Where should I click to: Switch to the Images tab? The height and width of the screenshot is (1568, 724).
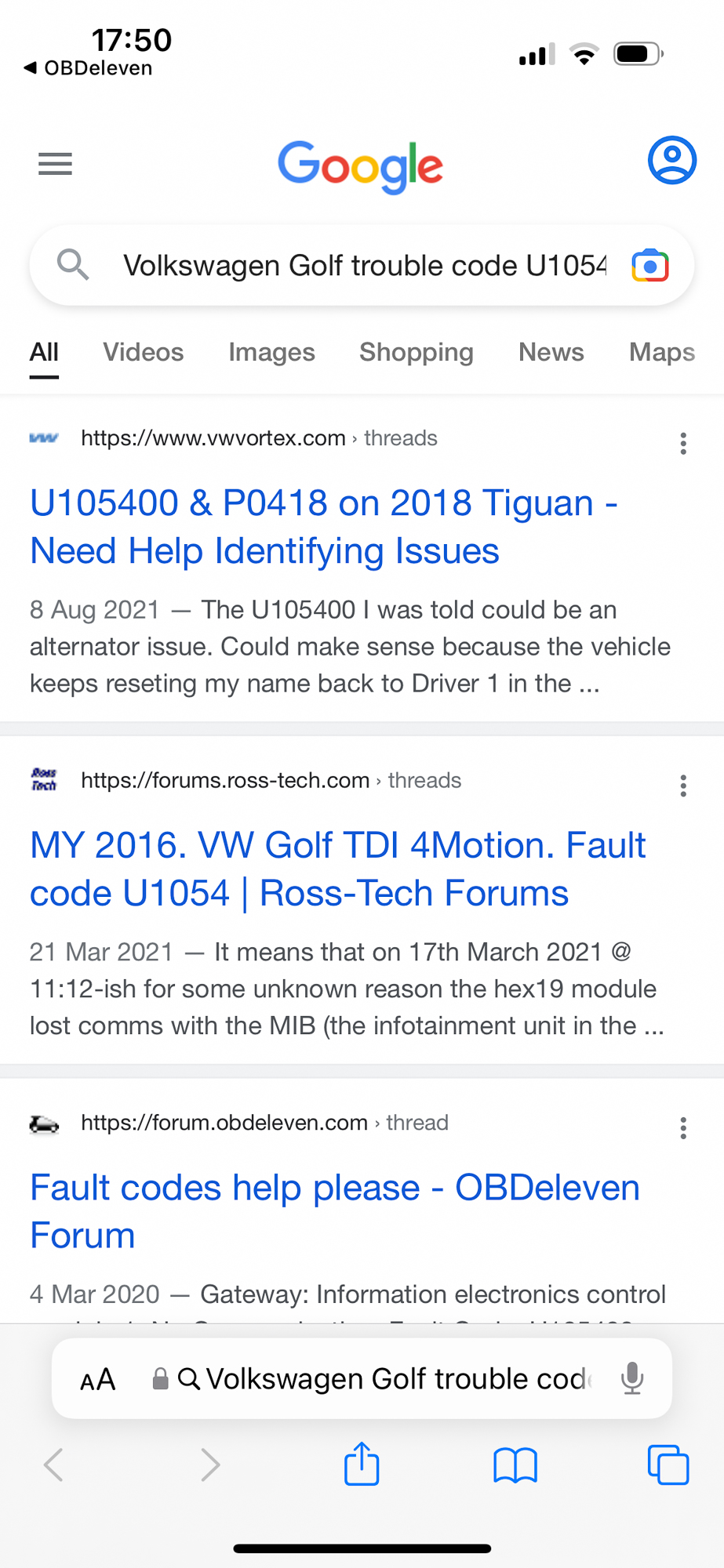click(x=271, y=352)
